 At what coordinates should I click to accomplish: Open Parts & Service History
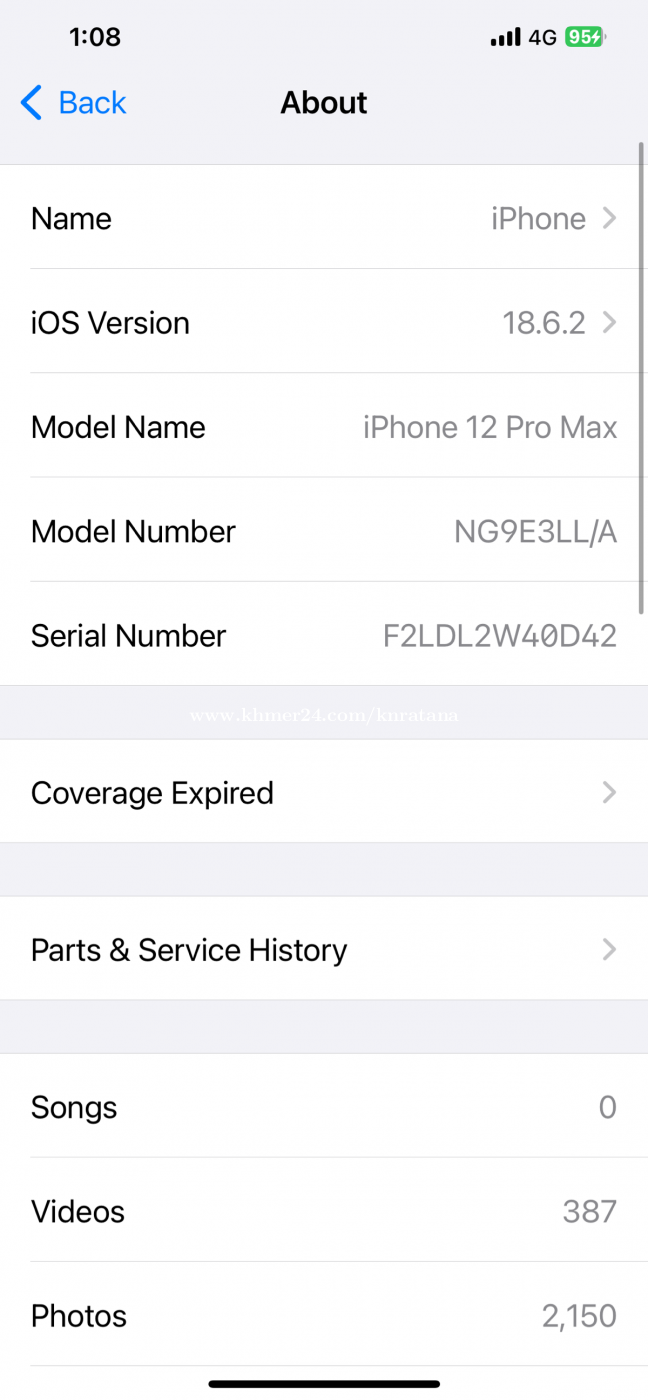(323, 950)
